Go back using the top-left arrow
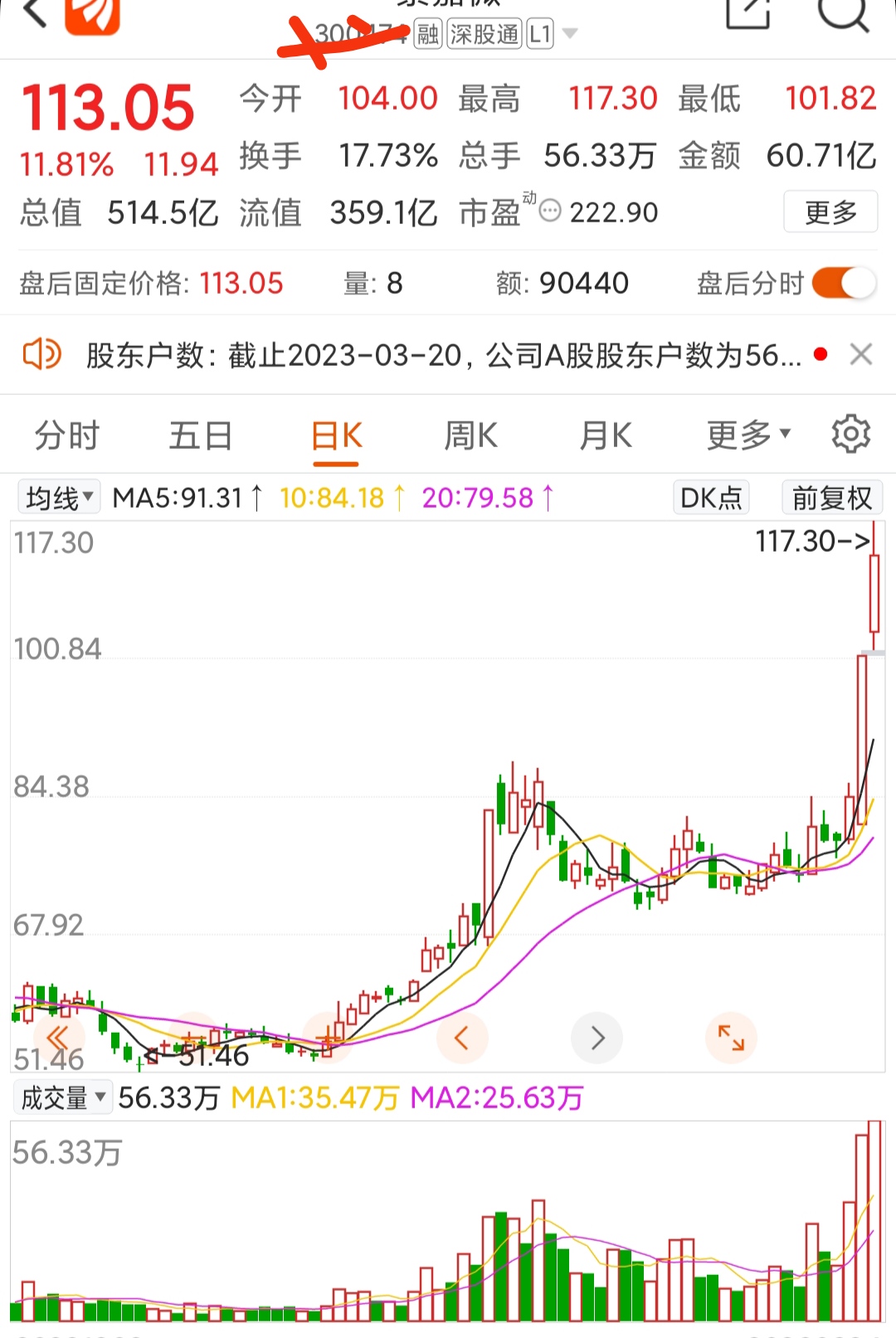The height and width of the screenshot is (1338, 896). (x=33, y=12)
